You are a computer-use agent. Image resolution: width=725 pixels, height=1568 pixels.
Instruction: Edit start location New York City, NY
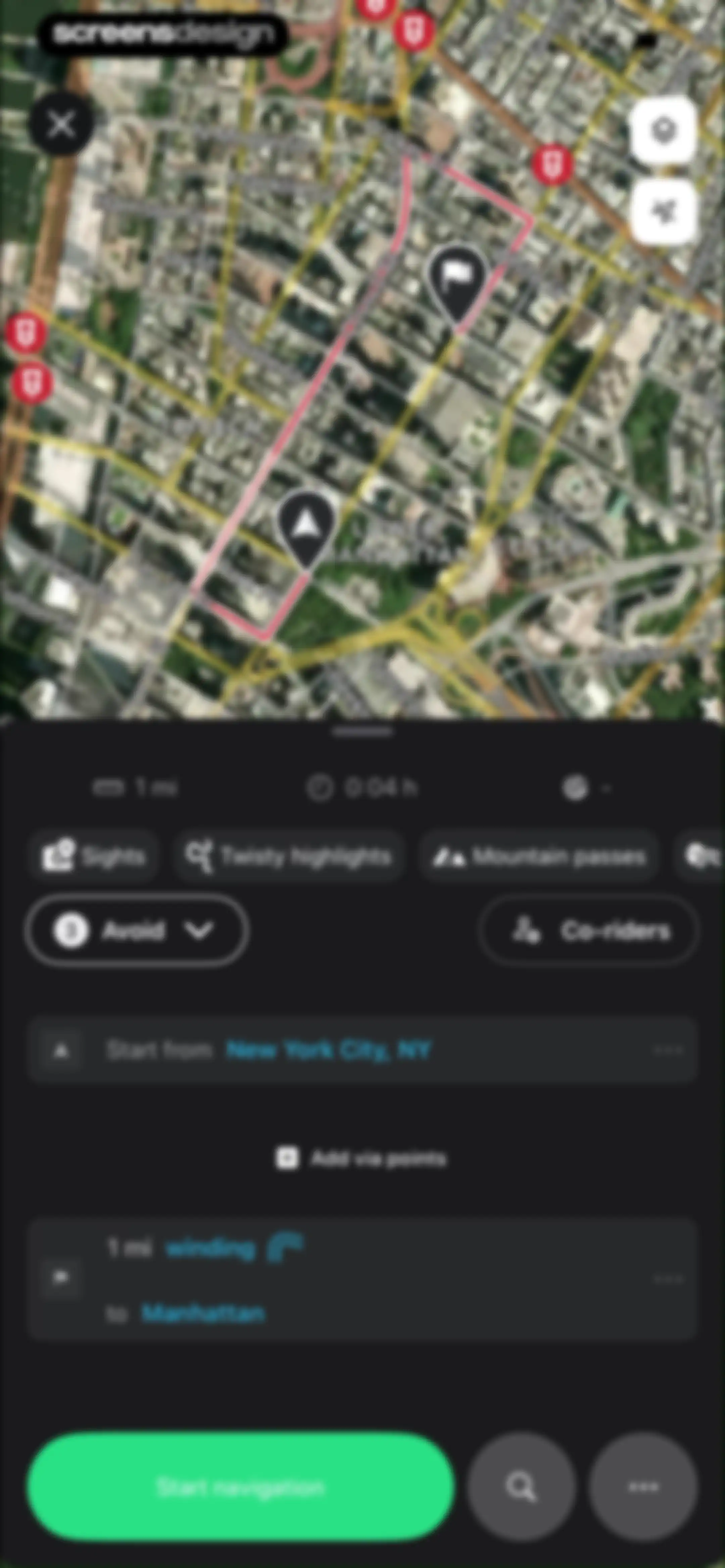tap(329, 1050)
